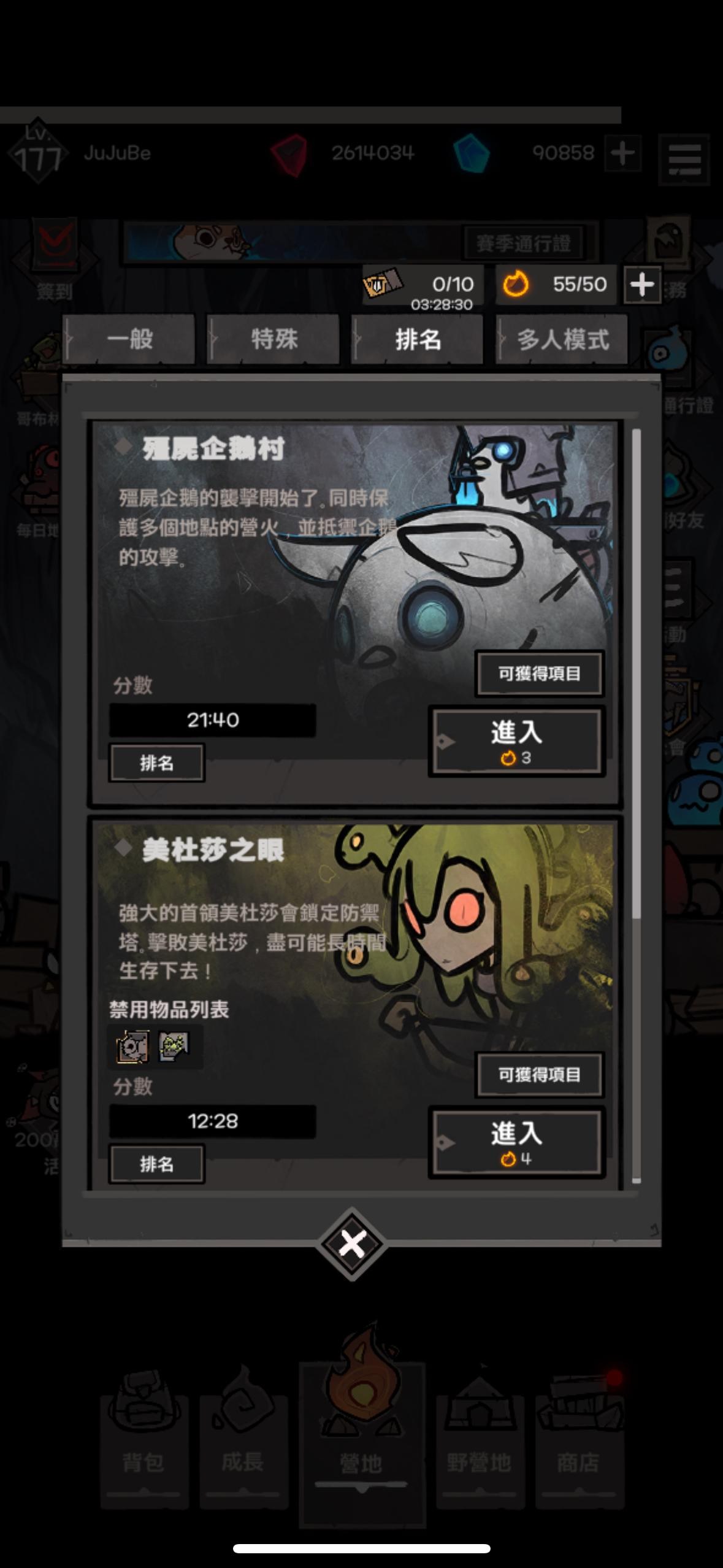
Task: Enter 殭屍企鵝村 stage costing 3 energy
Action: point(517,741)
